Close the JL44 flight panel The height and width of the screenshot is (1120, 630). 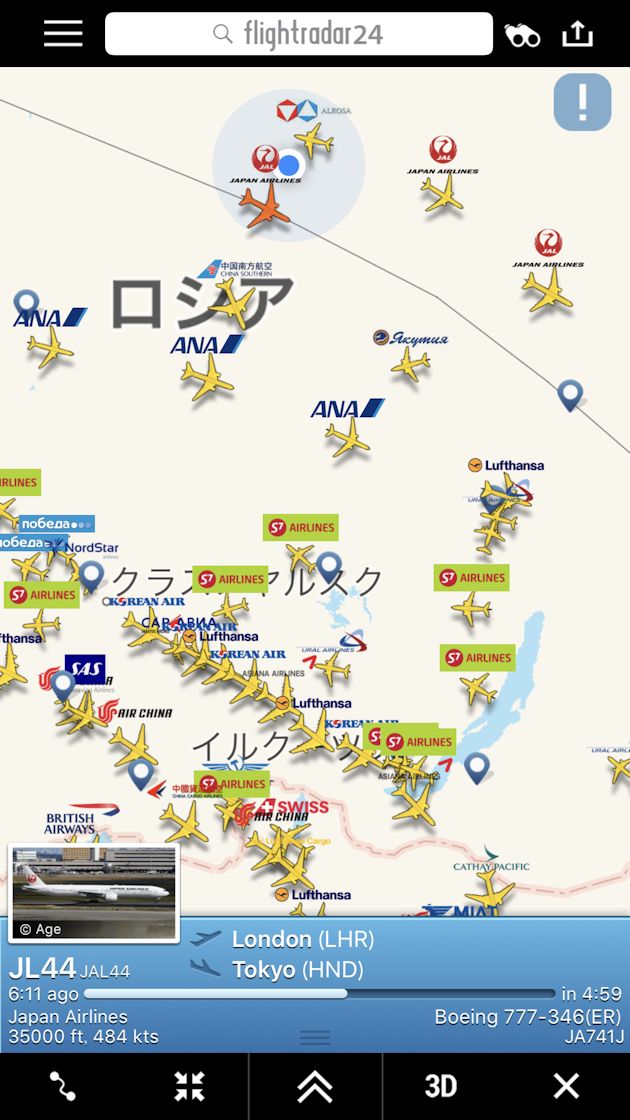point(566,1086)
